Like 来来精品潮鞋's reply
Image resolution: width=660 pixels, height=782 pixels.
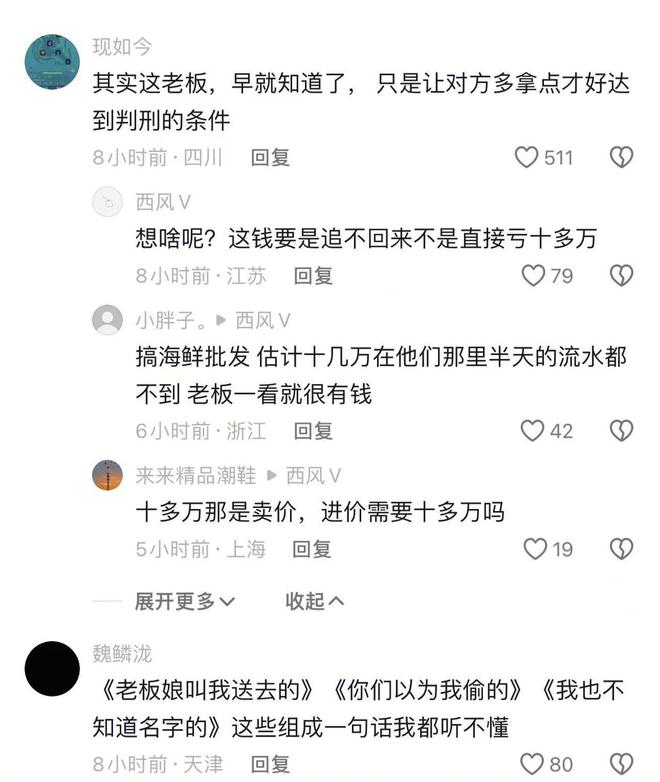click(536, 548)
